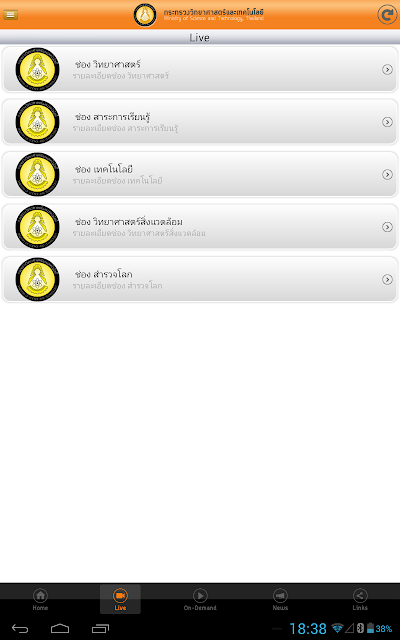
Task: Open the ช่อง สำรวจโลก channel
Action: [x=200, y=279]
